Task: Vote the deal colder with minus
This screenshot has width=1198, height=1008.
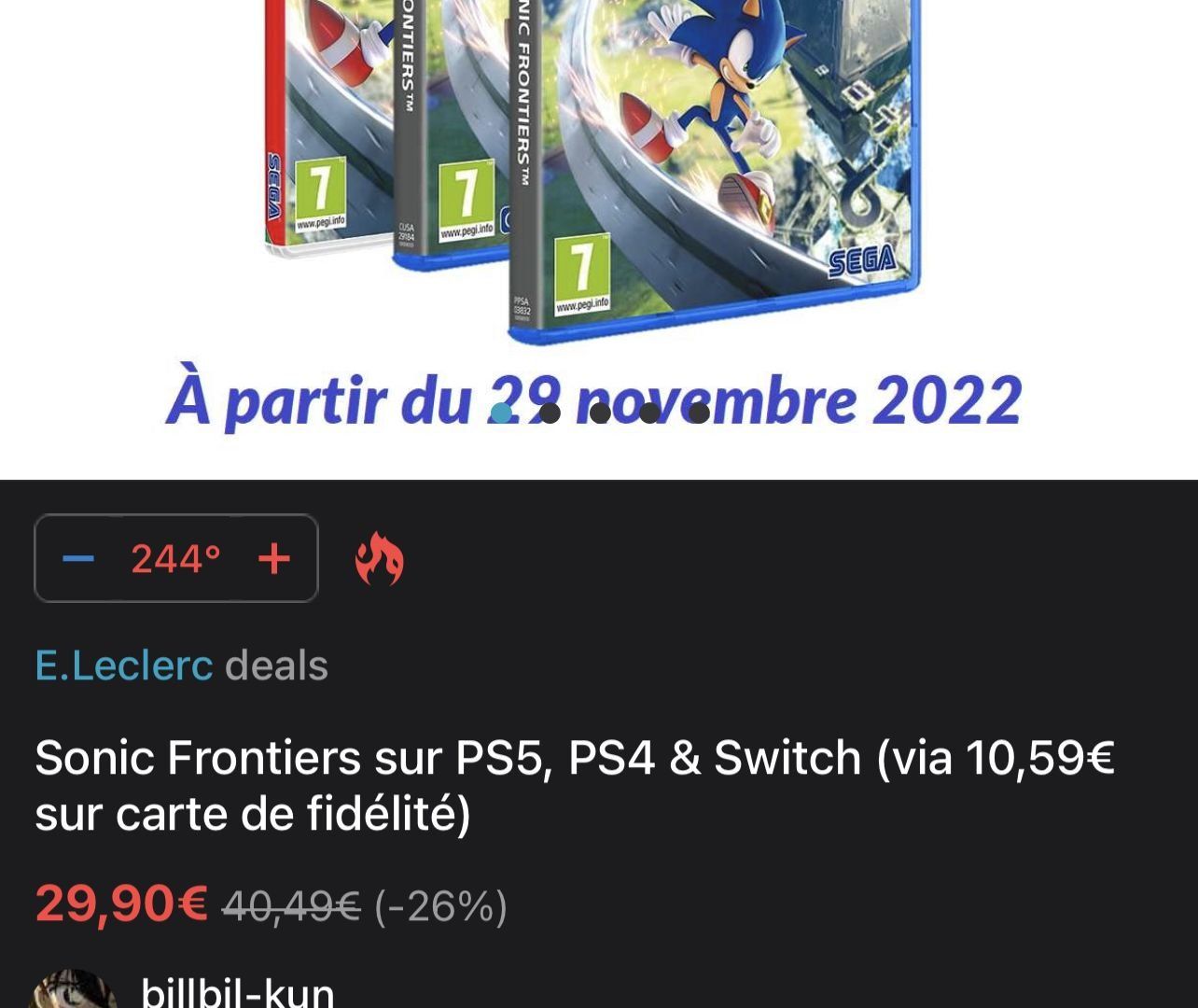Action: [x=78, y=559]
